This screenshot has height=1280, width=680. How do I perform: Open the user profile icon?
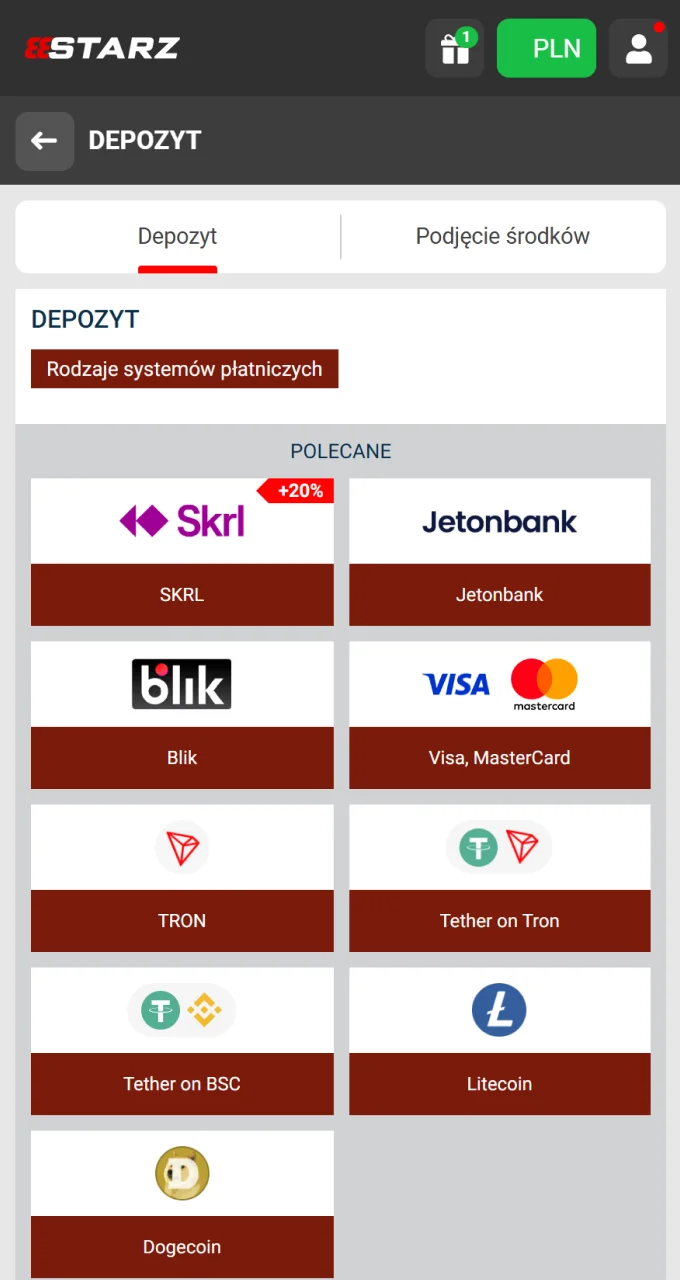(x=638, y=48)
